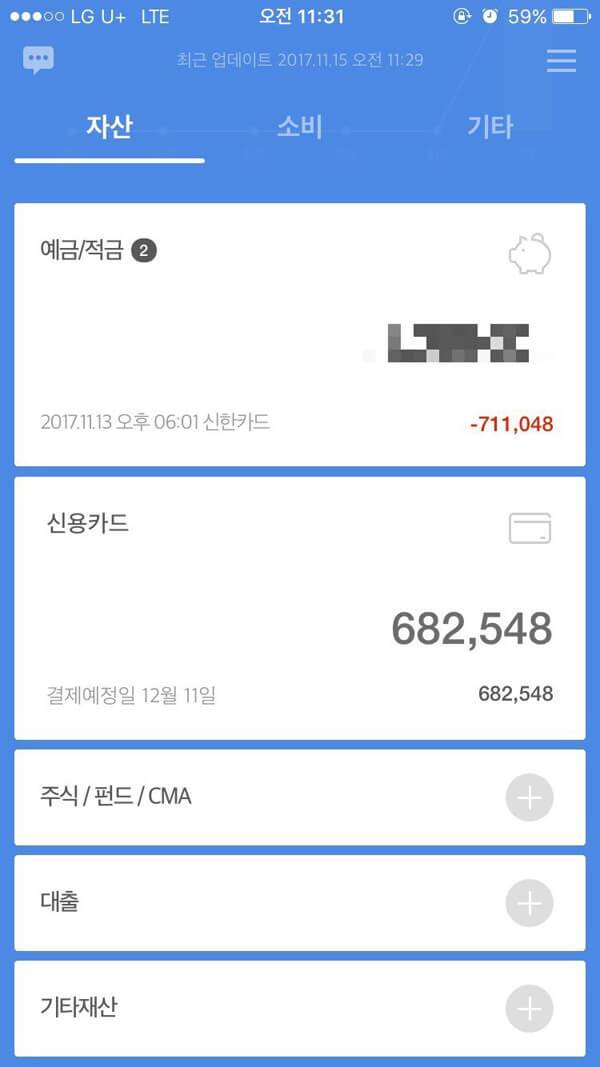Viewport: 600px width, 1067px height.
Task: Open the 예금/적금 card
Action: click(x=299, y=334)
